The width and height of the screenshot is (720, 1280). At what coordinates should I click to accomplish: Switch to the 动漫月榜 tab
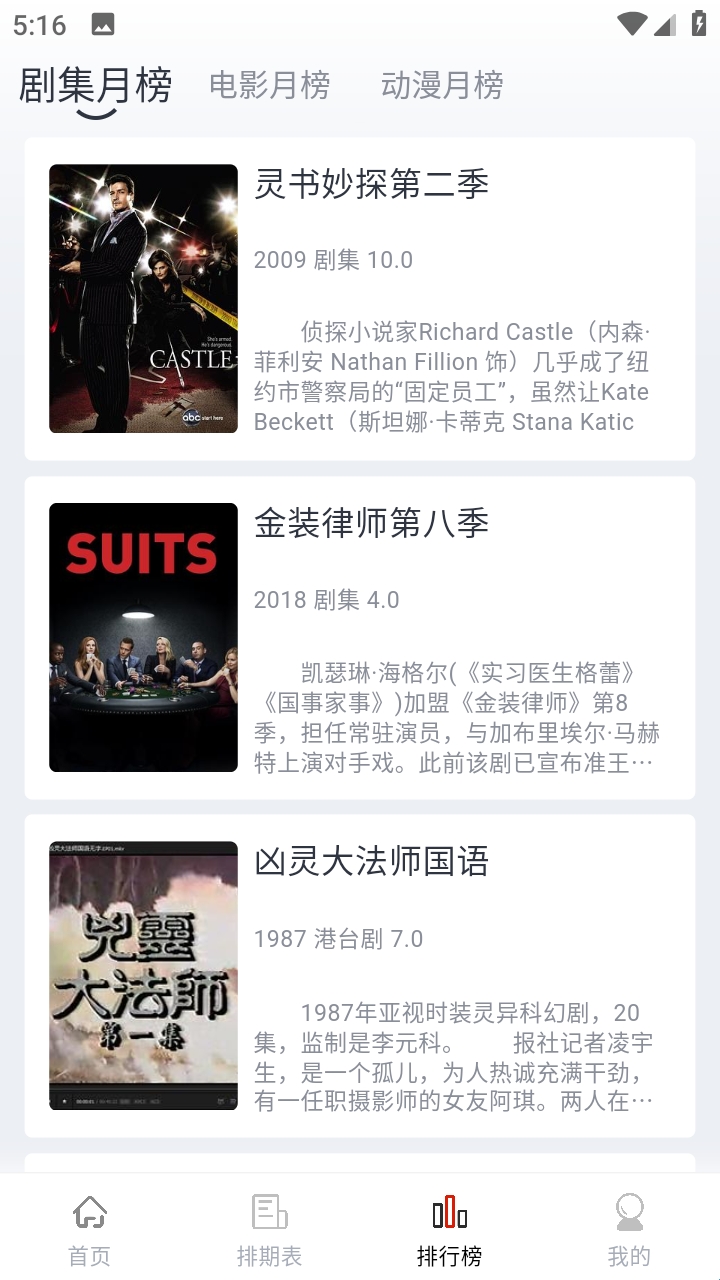[x=441, y=86]
